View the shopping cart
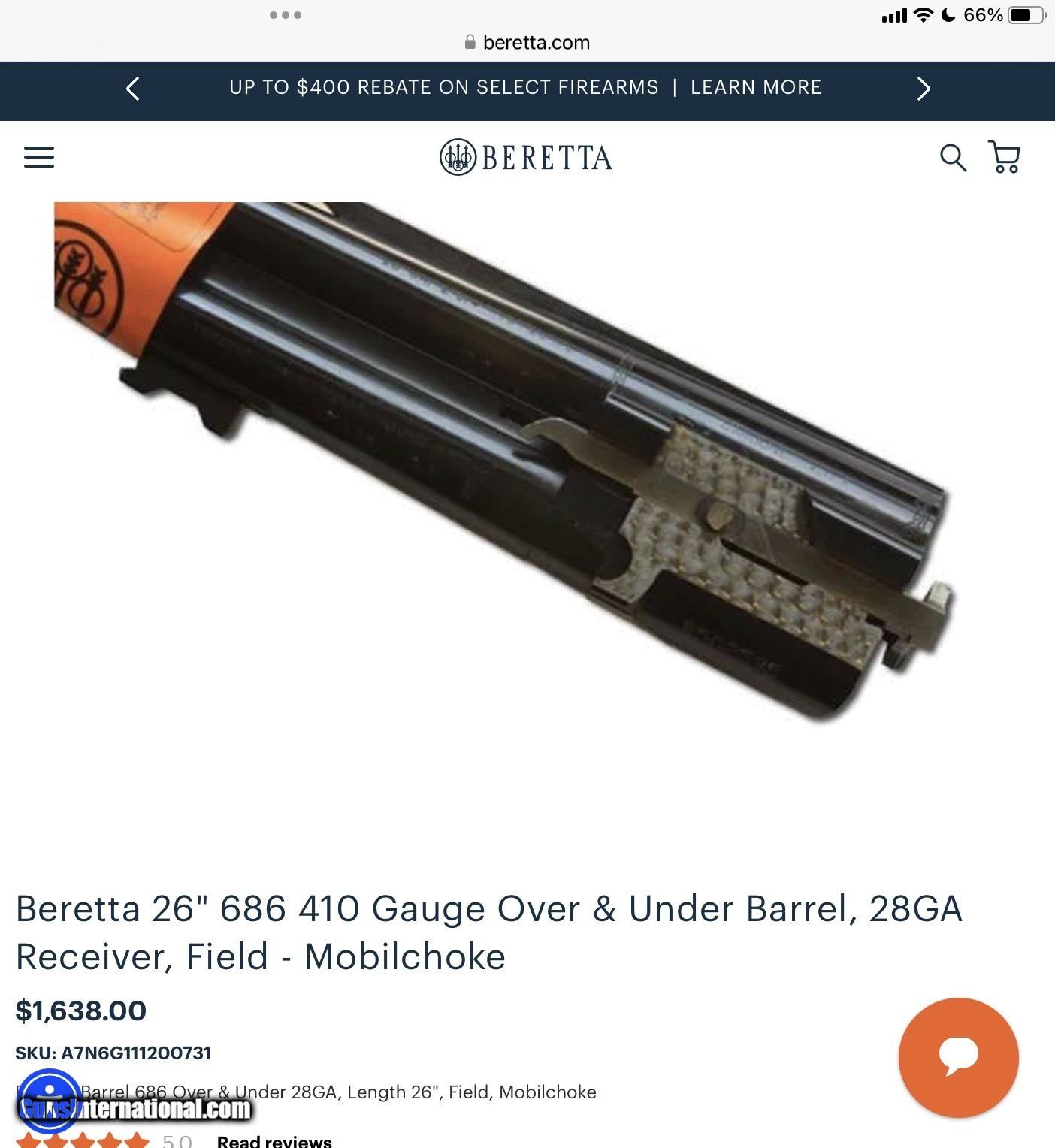1055x1148 pixels. 1004,158
